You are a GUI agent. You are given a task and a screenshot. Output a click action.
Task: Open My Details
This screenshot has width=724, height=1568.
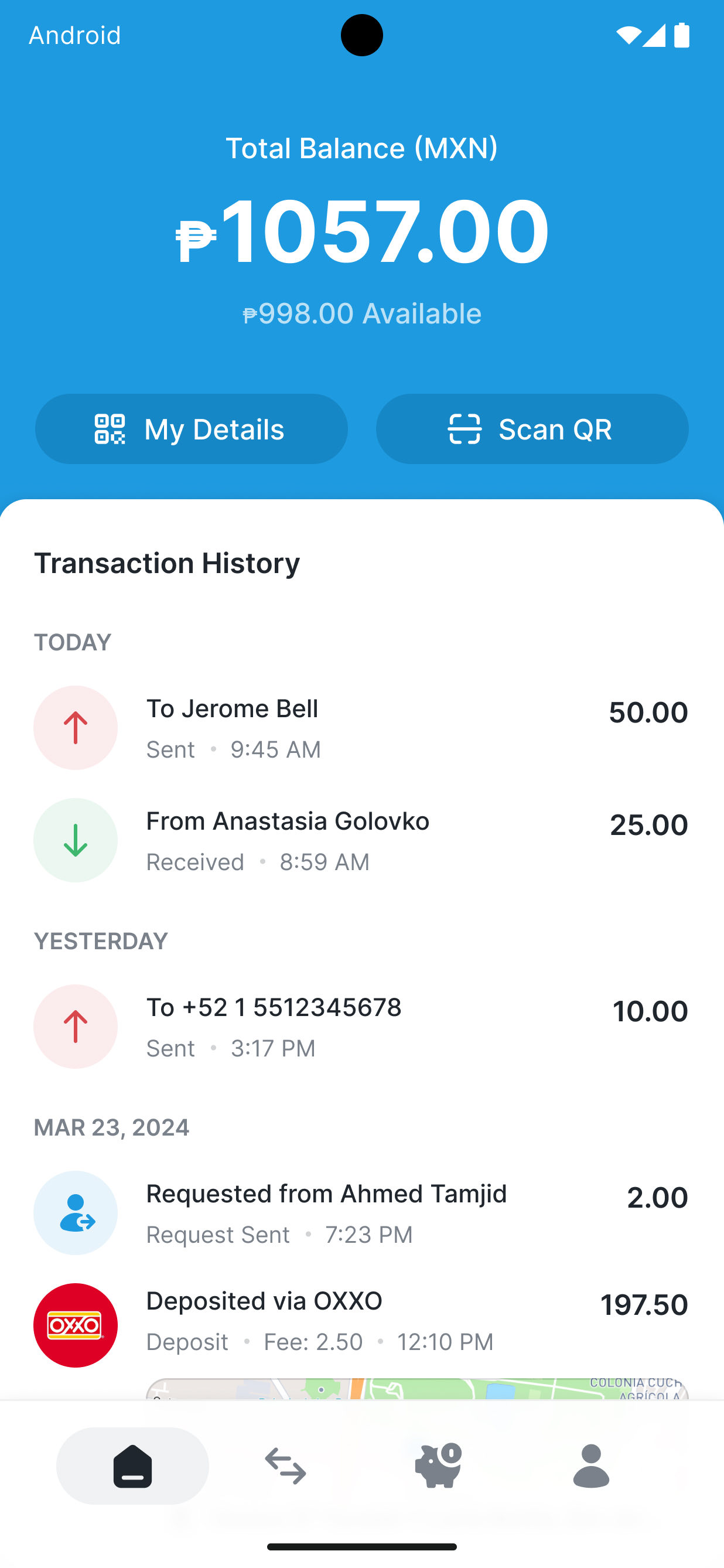(191, 429)
